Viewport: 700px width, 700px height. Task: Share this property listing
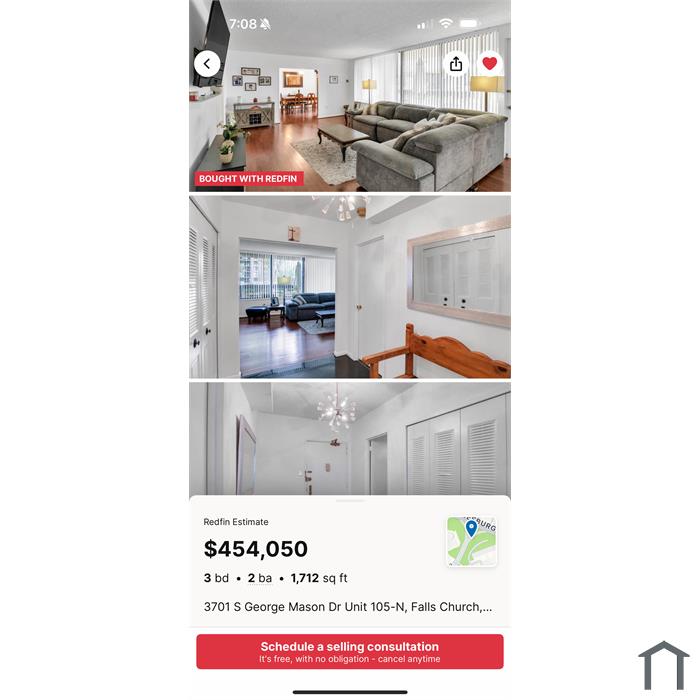(x=456, y=64)
